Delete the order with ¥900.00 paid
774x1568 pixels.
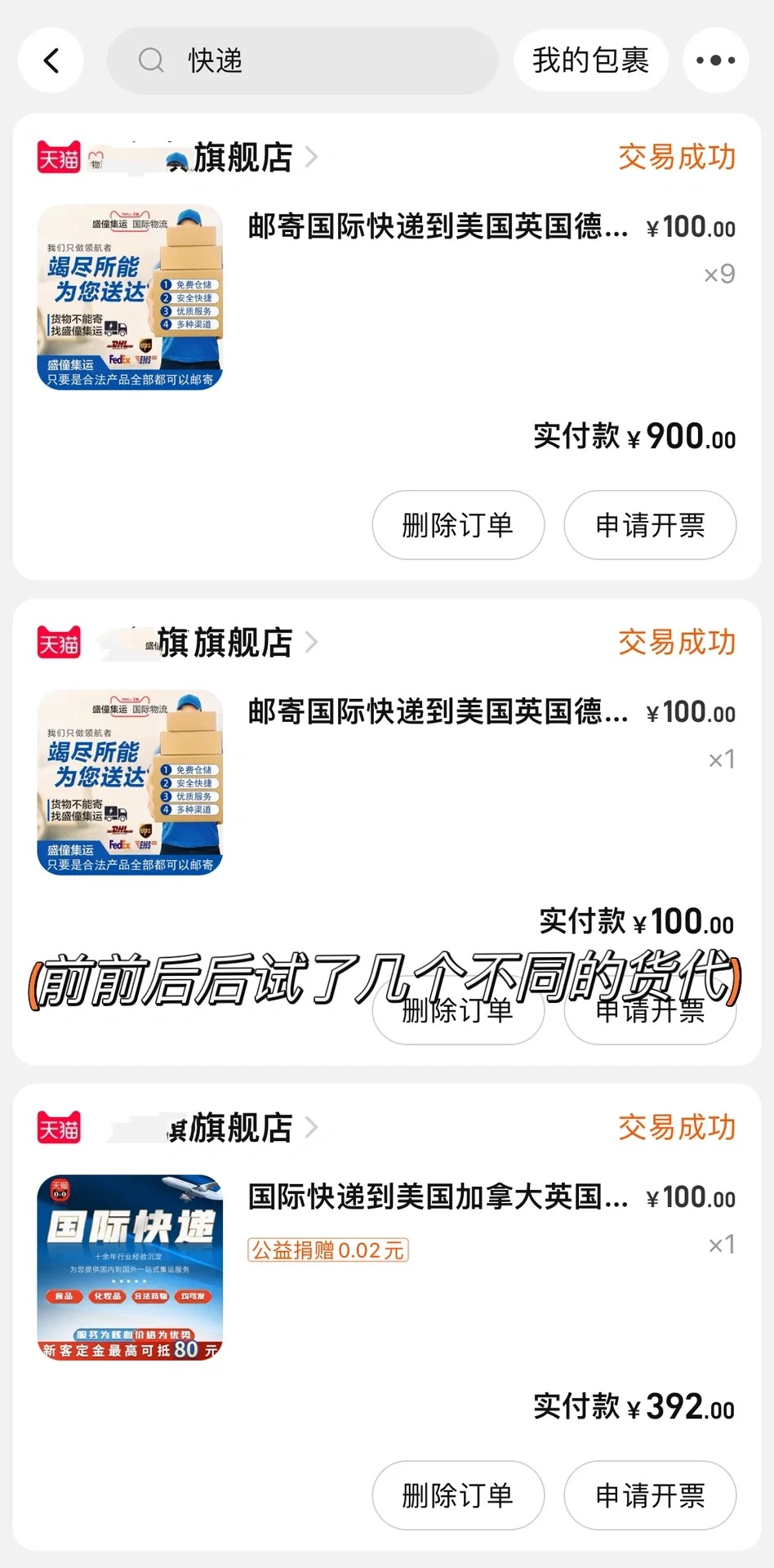(458, 525)
